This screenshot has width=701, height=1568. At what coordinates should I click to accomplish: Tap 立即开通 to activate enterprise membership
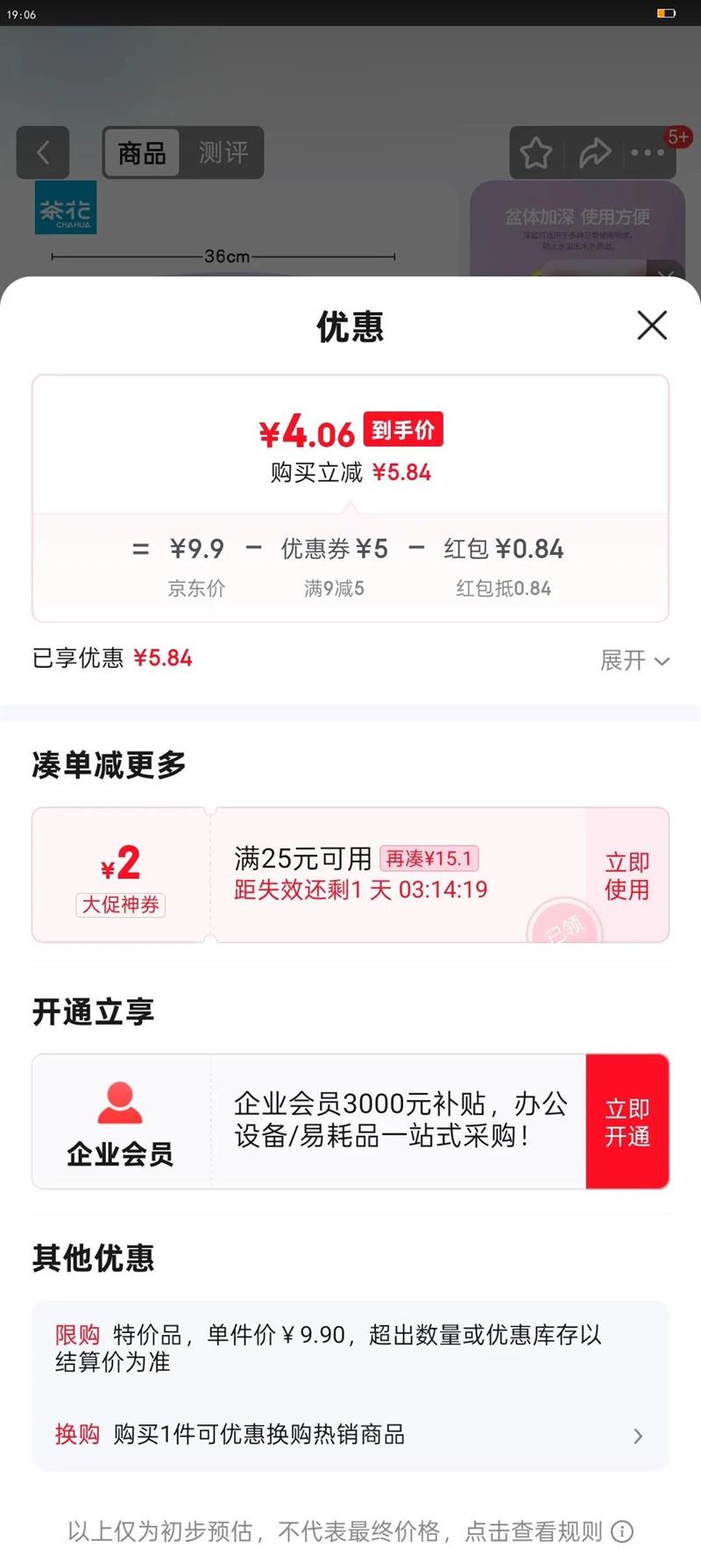click(627, 1122)
